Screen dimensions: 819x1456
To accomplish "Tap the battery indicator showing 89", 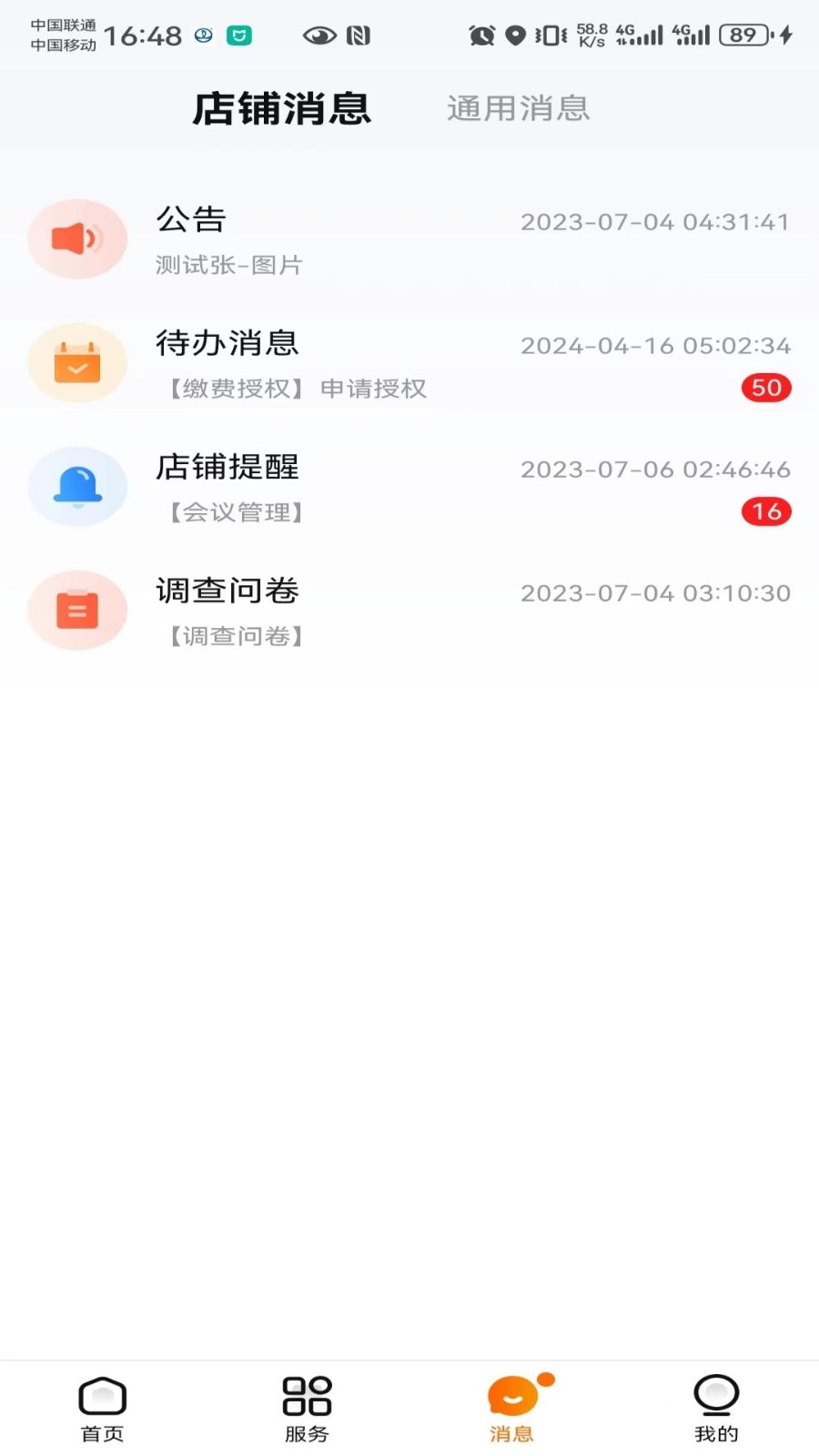I will click(x=743, y=35).
